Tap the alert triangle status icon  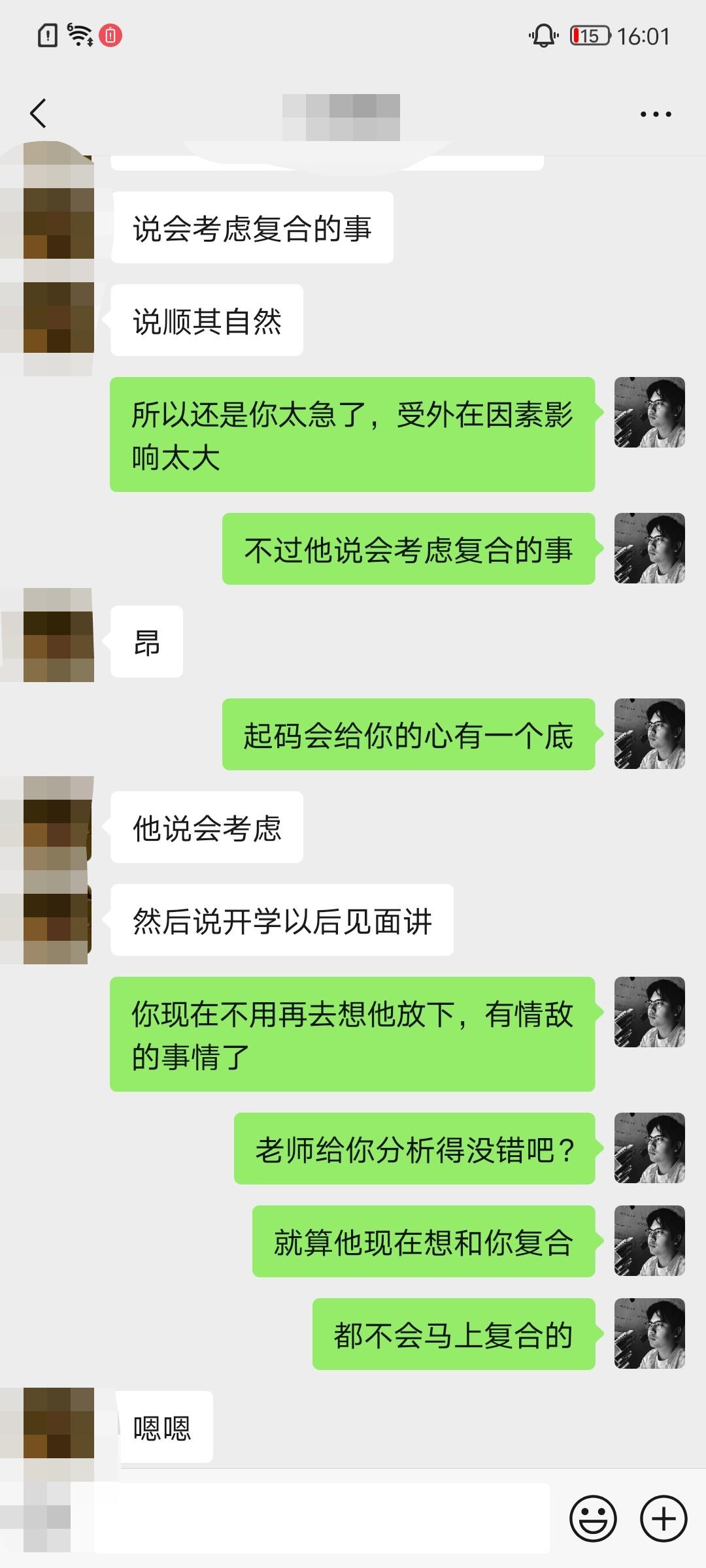pos(48,36)
